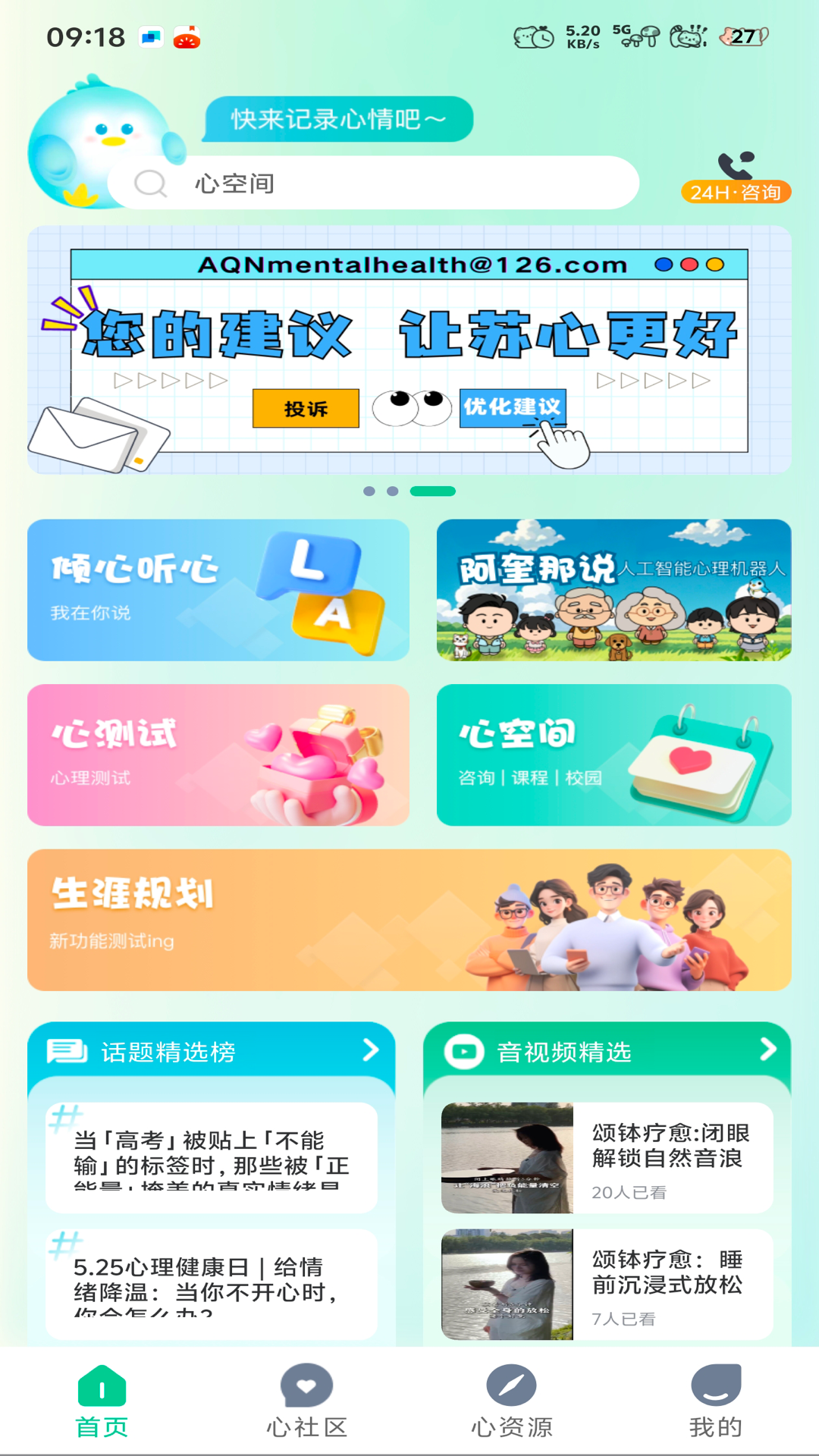Screen dimensions: 819x1456
Task: Open the 心空间 咨询|课程|校园 card
Action: (613, 755)
